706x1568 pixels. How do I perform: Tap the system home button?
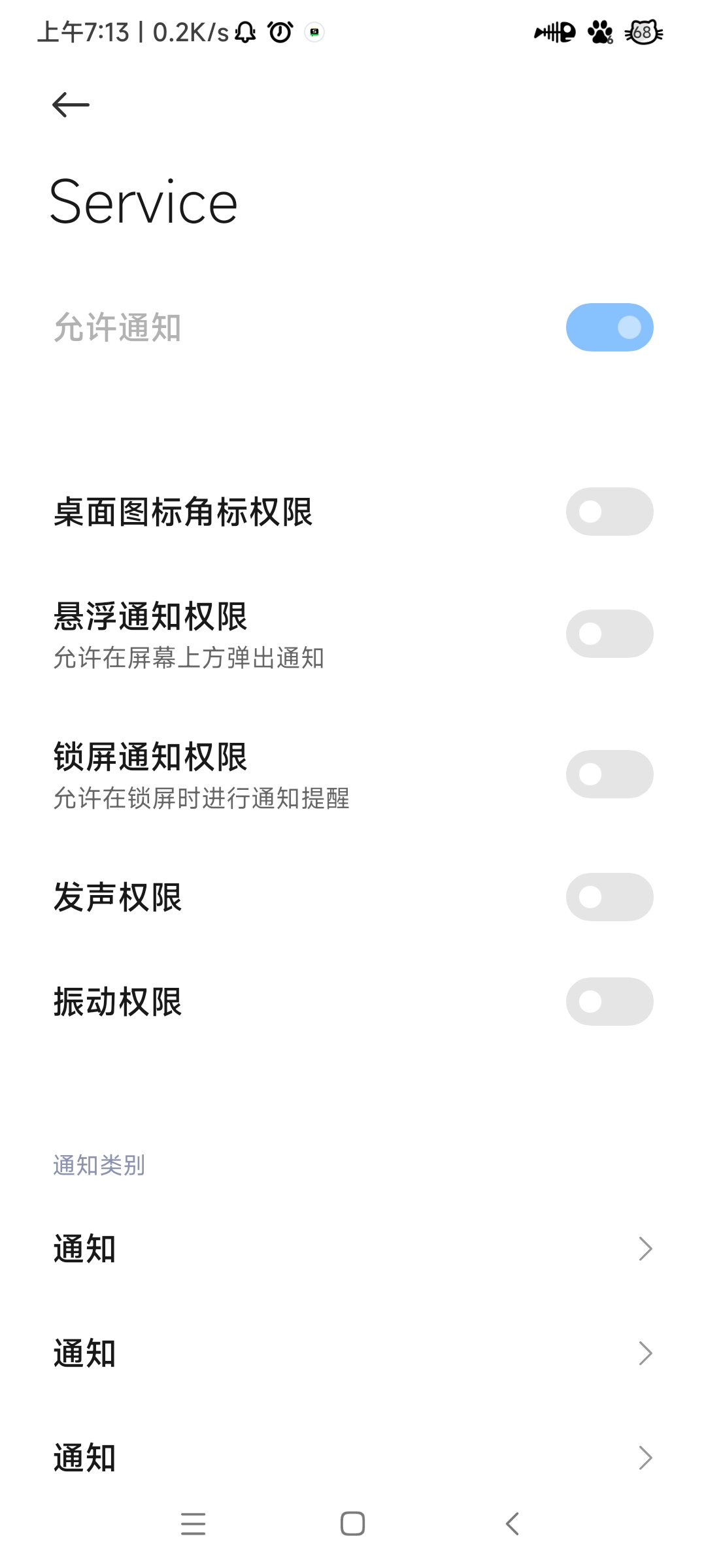[353, 1524]
